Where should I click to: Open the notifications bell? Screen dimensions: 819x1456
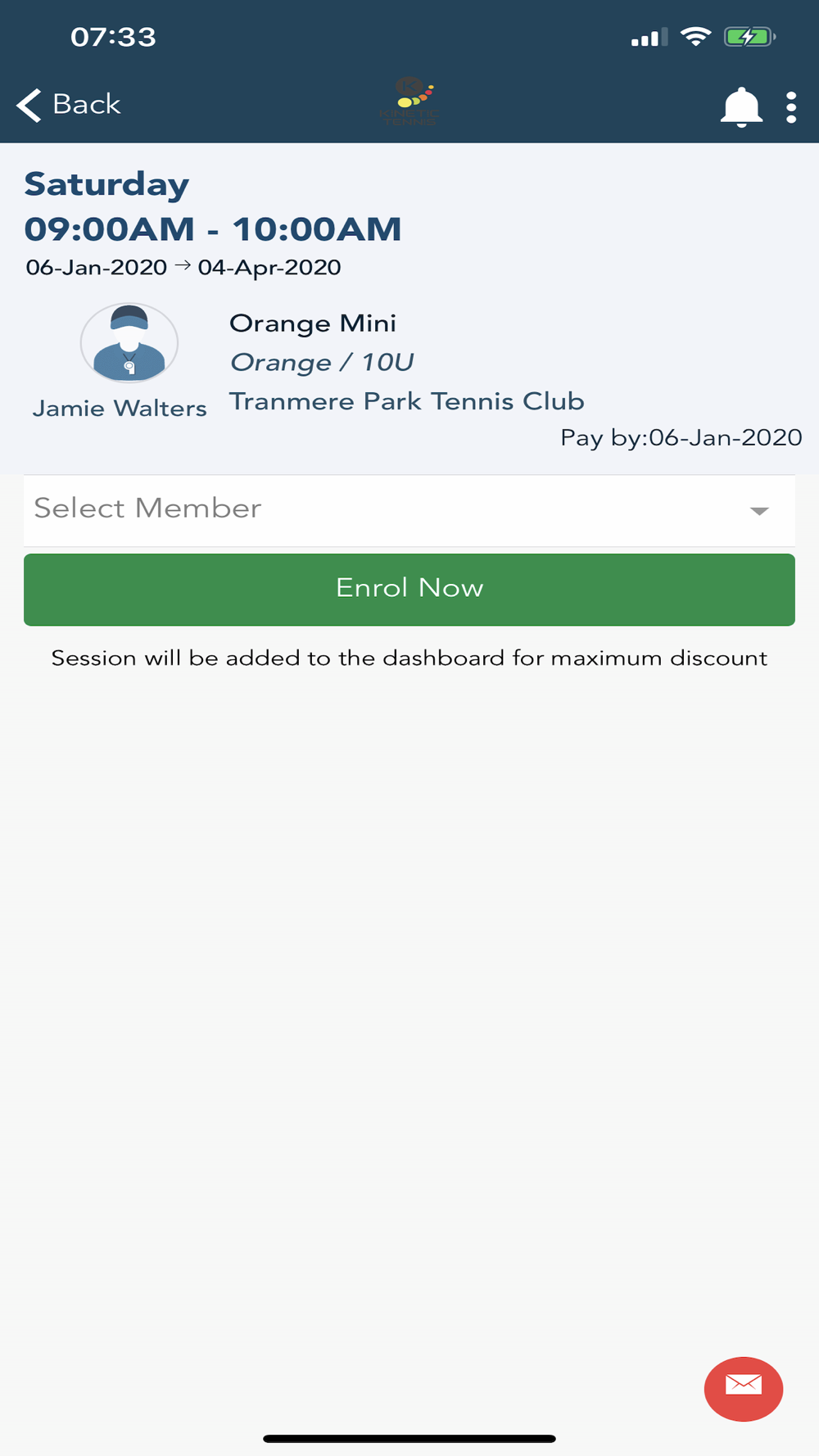[741, 106]
